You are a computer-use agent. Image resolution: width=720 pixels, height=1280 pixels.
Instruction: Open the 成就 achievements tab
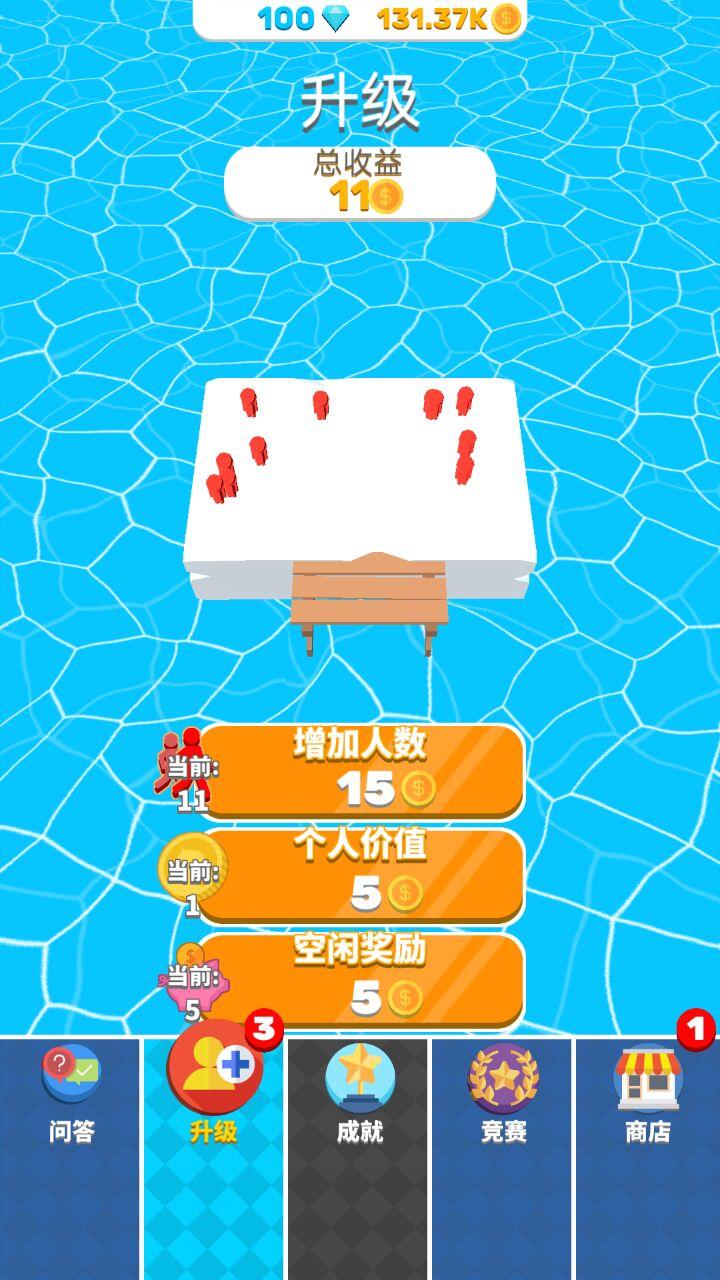[x=358, y=1159]
